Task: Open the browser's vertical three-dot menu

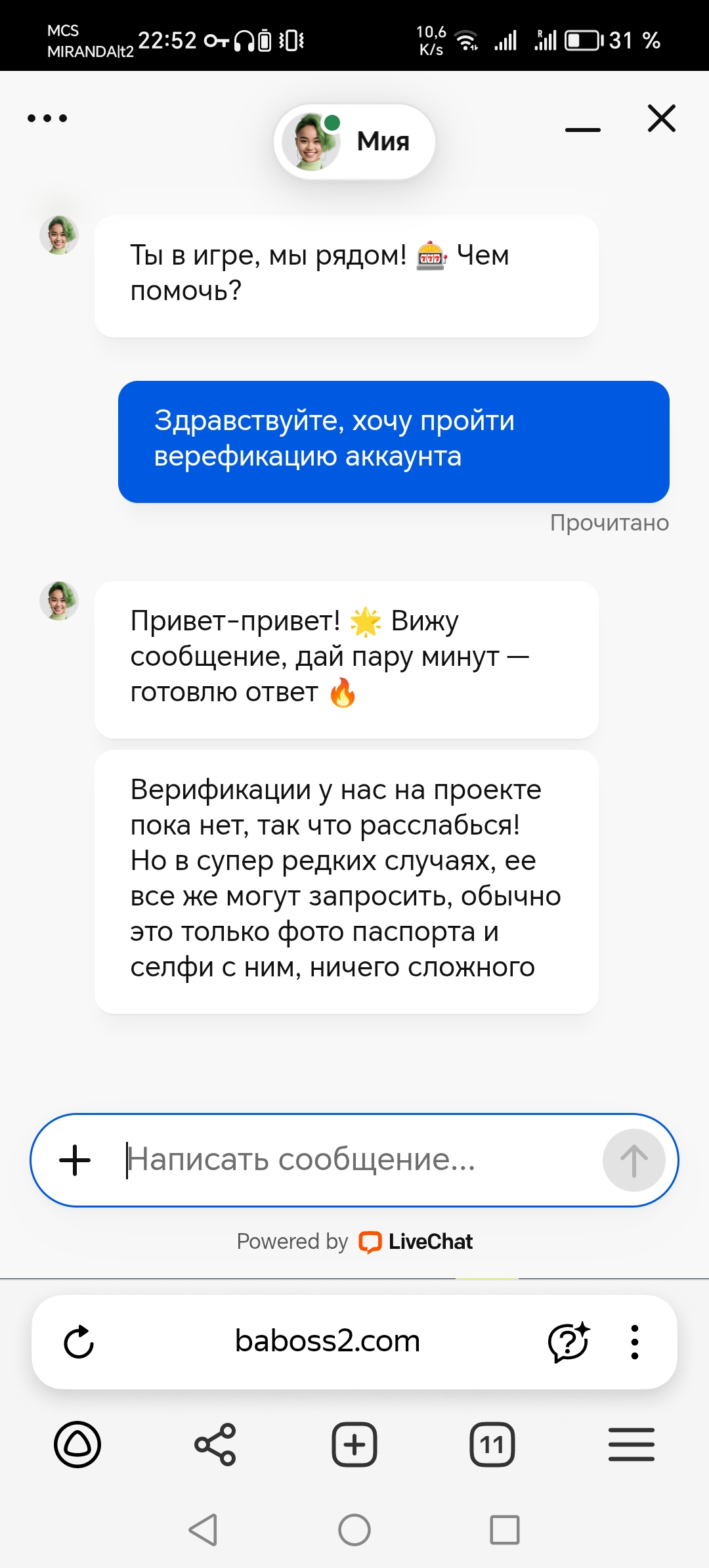Action: pyautogui.click(x=634, y=1341)
